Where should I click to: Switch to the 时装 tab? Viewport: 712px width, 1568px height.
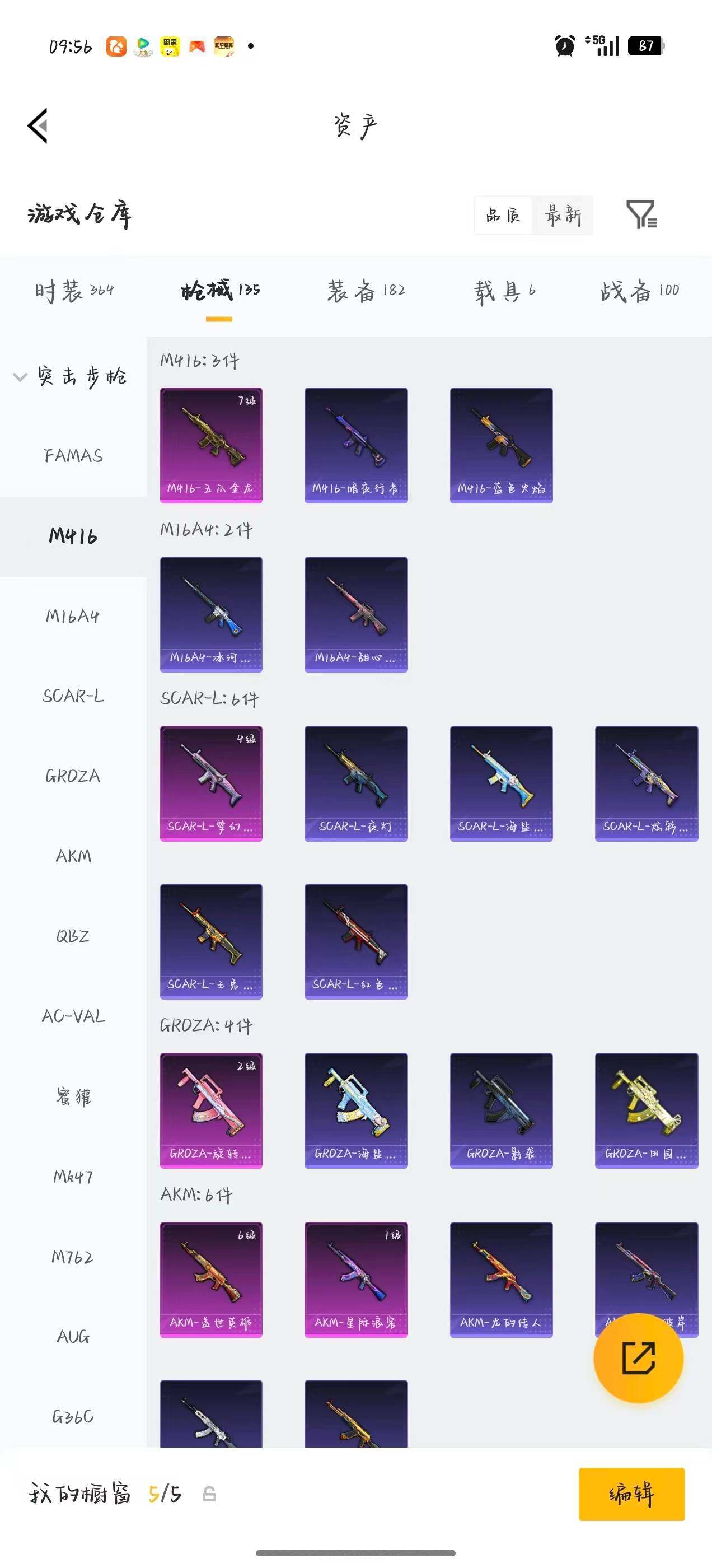click(74, 290)
